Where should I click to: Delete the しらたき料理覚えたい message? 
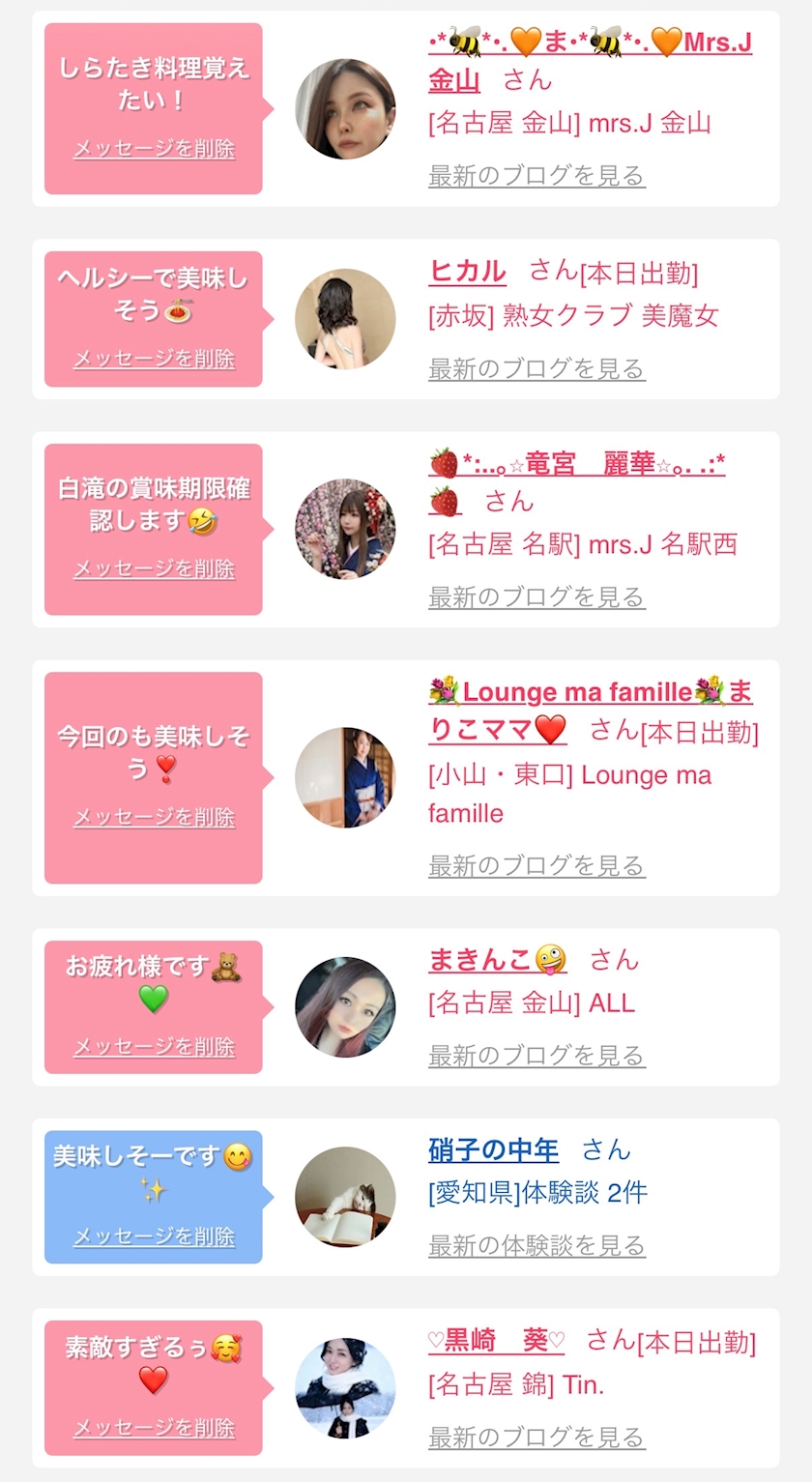(x=154, y=149)
